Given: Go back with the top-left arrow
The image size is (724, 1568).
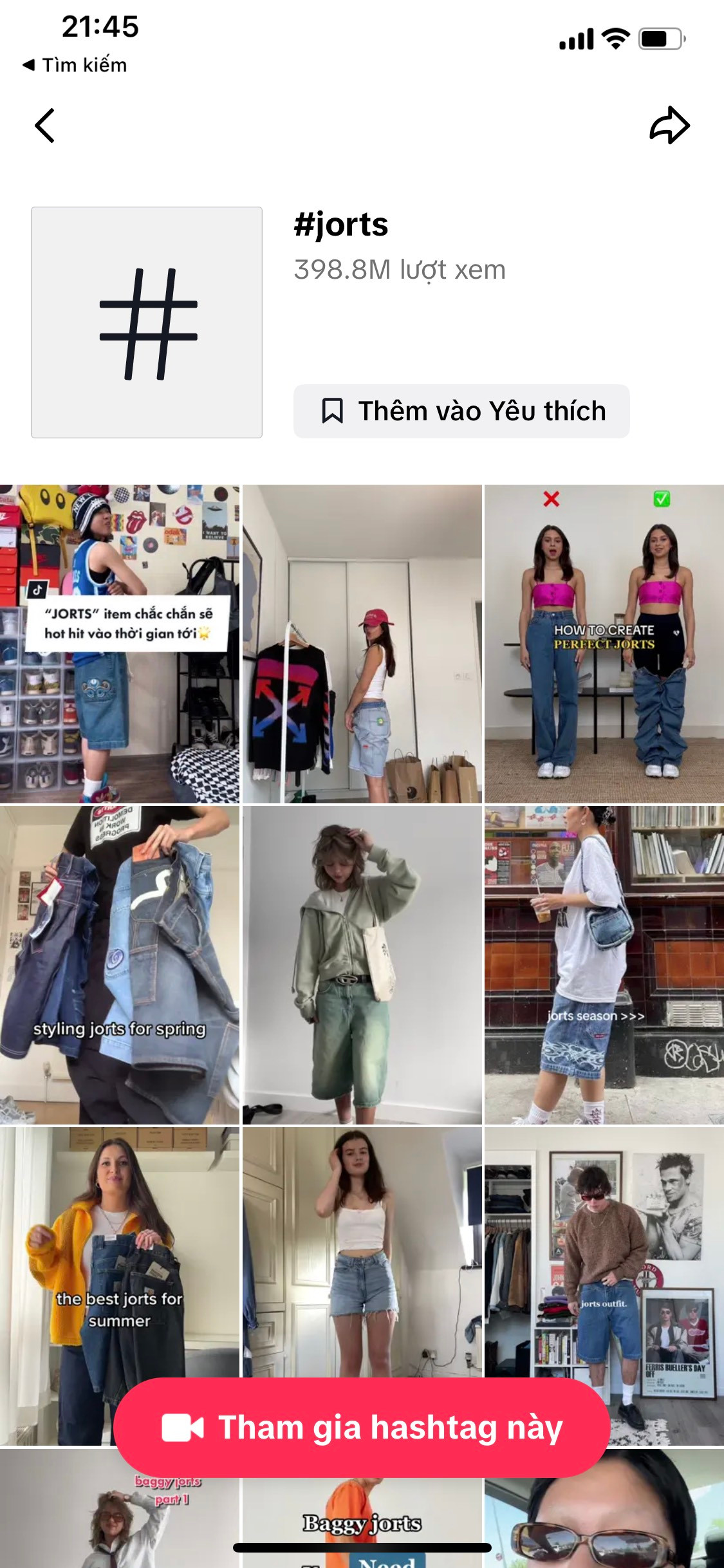Looking at the screenshot, I should [x=44, y=126].
